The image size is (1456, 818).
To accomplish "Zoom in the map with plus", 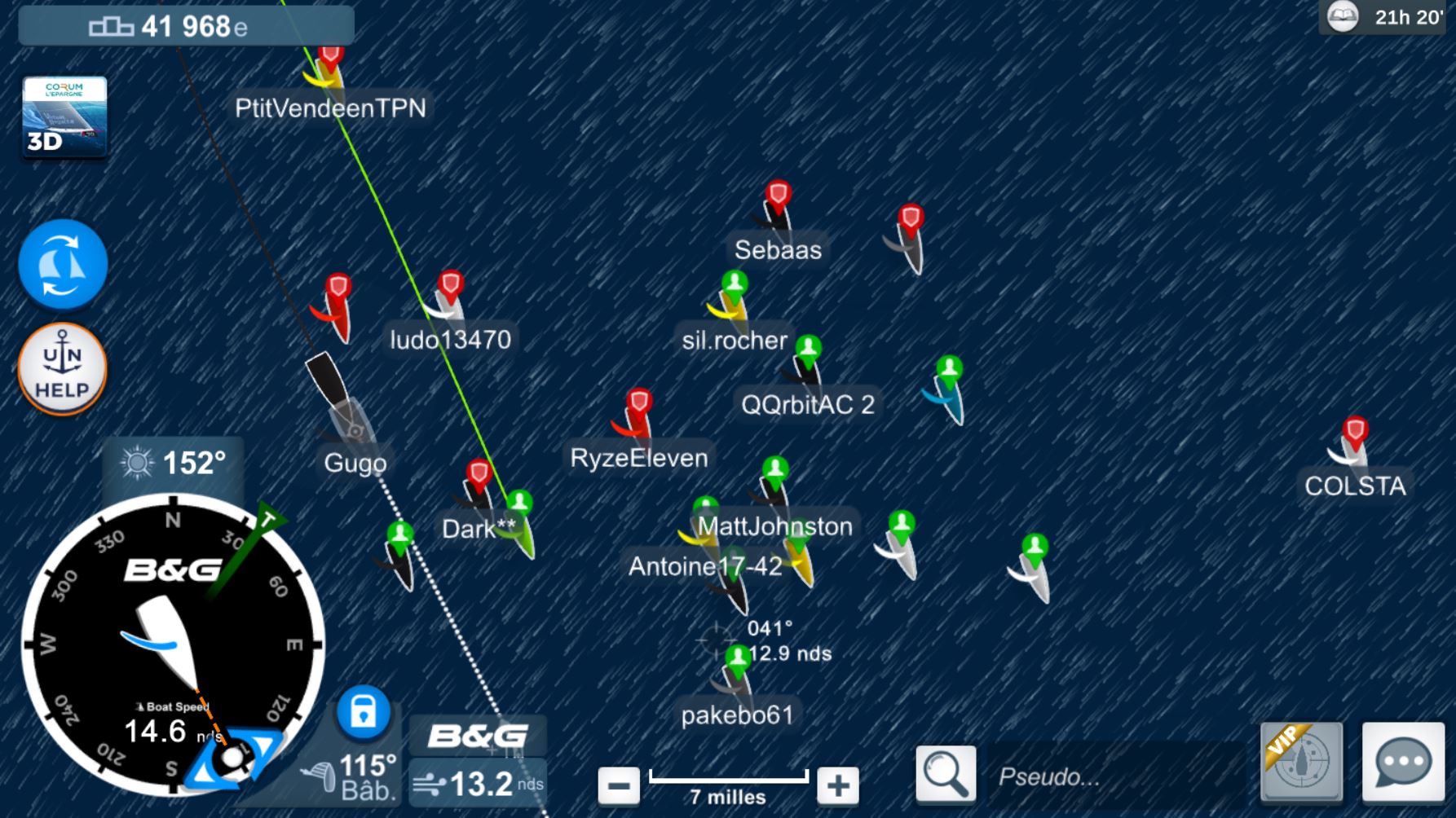I will pos(838,785).
